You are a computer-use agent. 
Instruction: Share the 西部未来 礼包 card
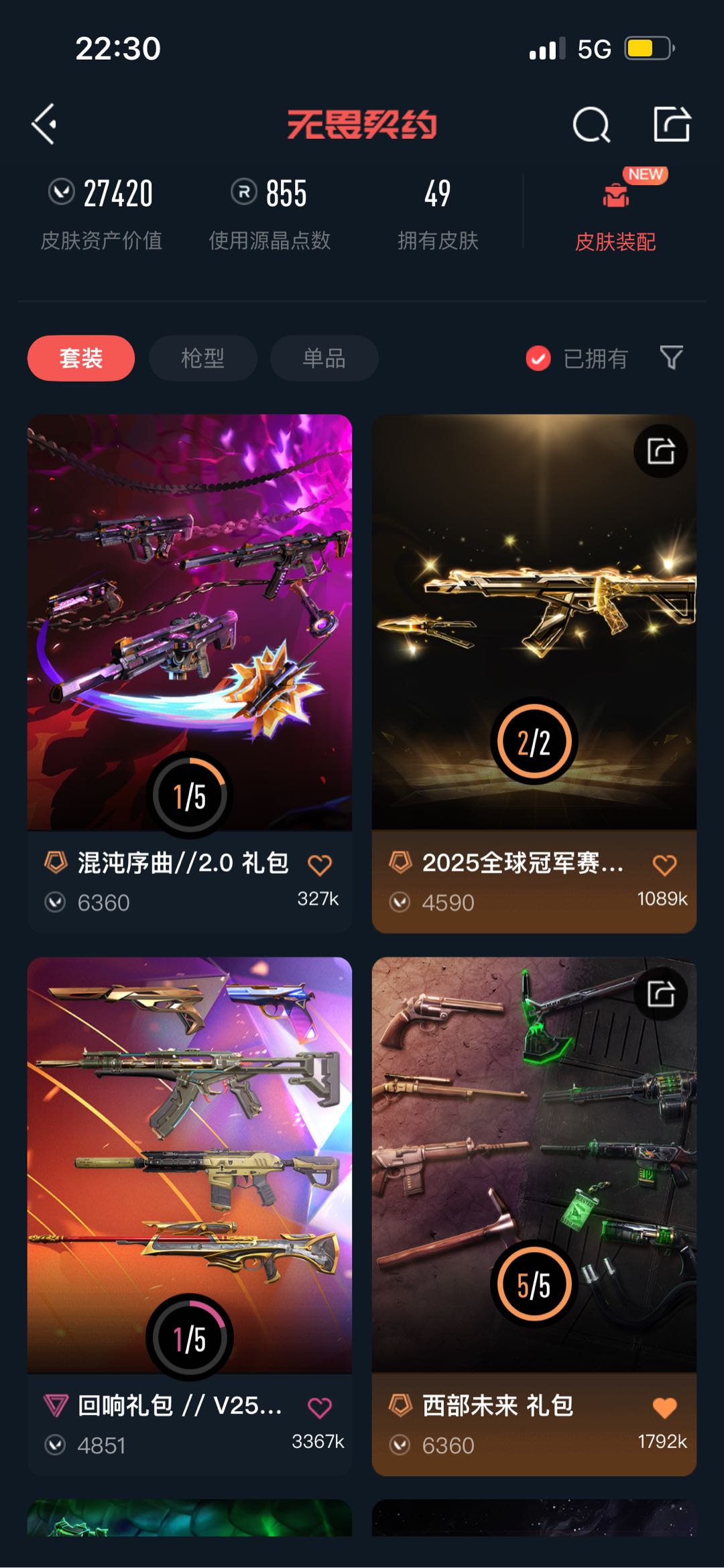(x=660, y=993)
